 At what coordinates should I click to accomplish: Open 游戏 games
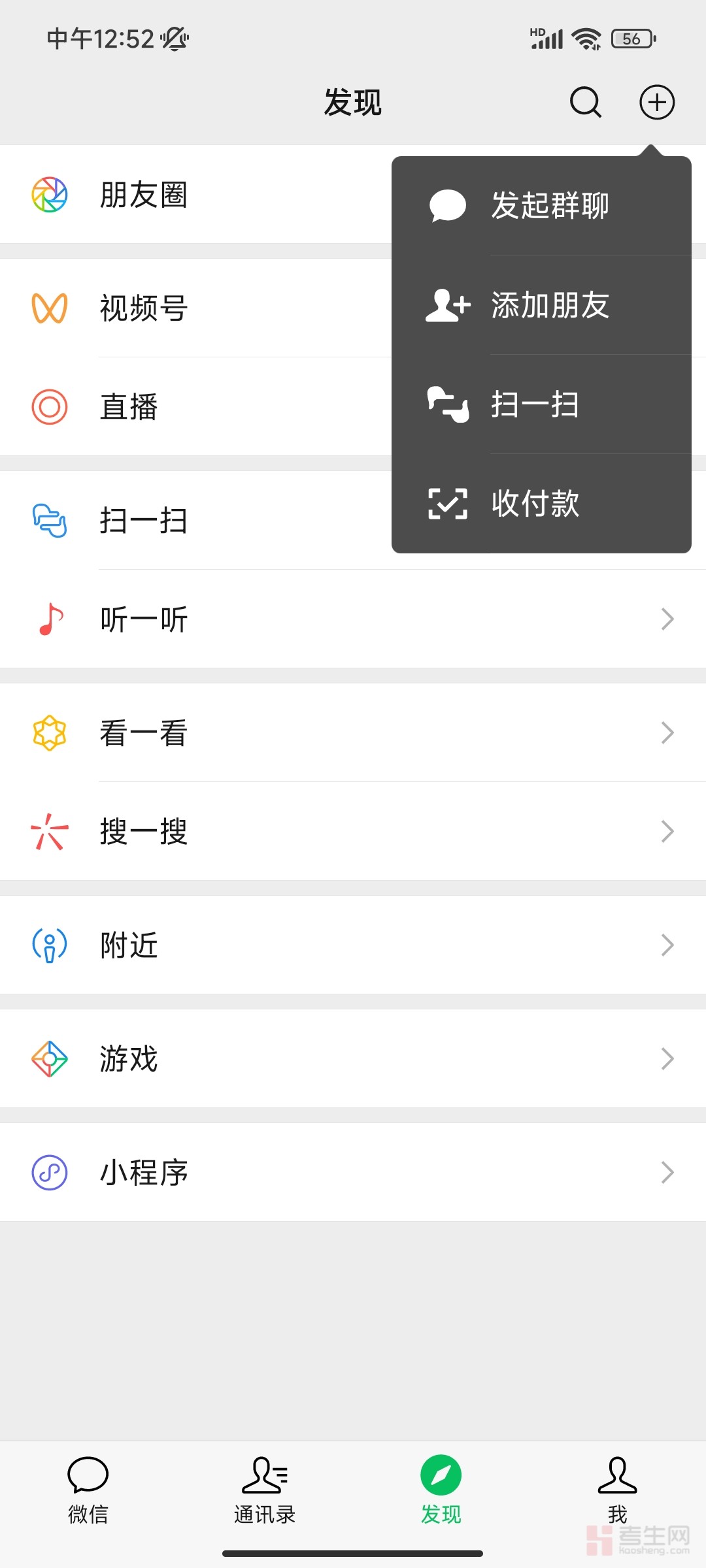pos(353,1058)
